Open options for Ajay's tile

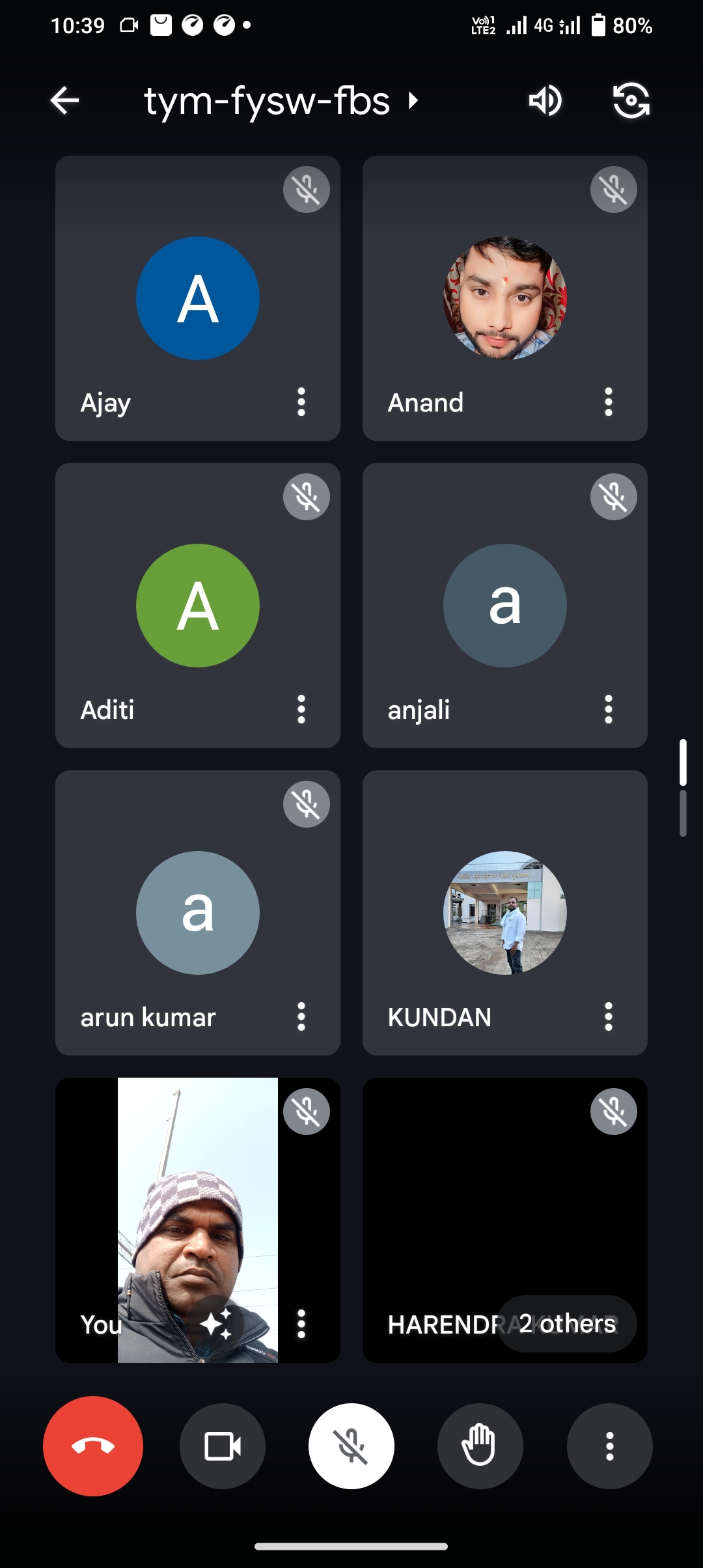[301, 402]
